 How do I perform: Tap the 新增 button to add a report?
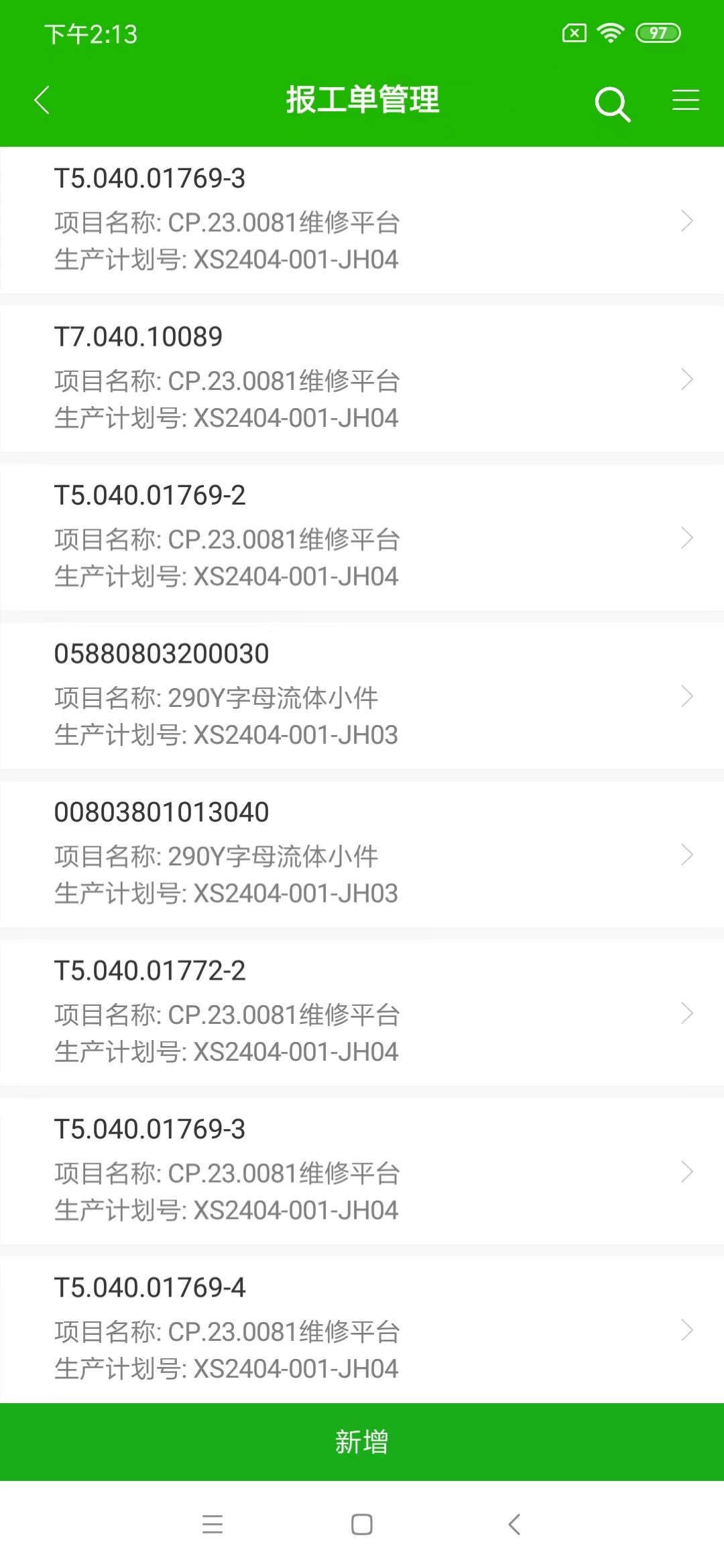coord(362,1441)
